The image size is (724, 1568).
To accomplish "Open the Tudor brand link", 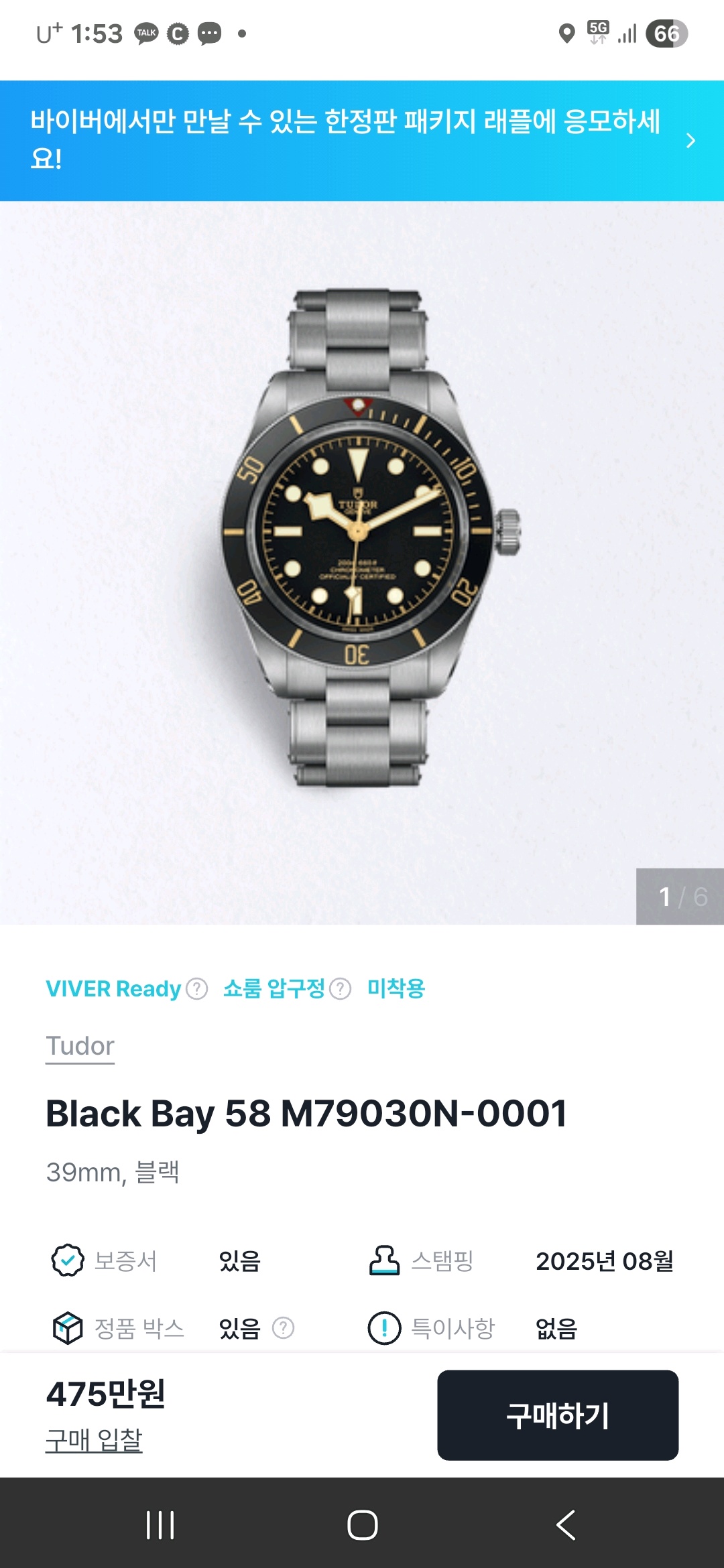I will [x=80, y=1046].
